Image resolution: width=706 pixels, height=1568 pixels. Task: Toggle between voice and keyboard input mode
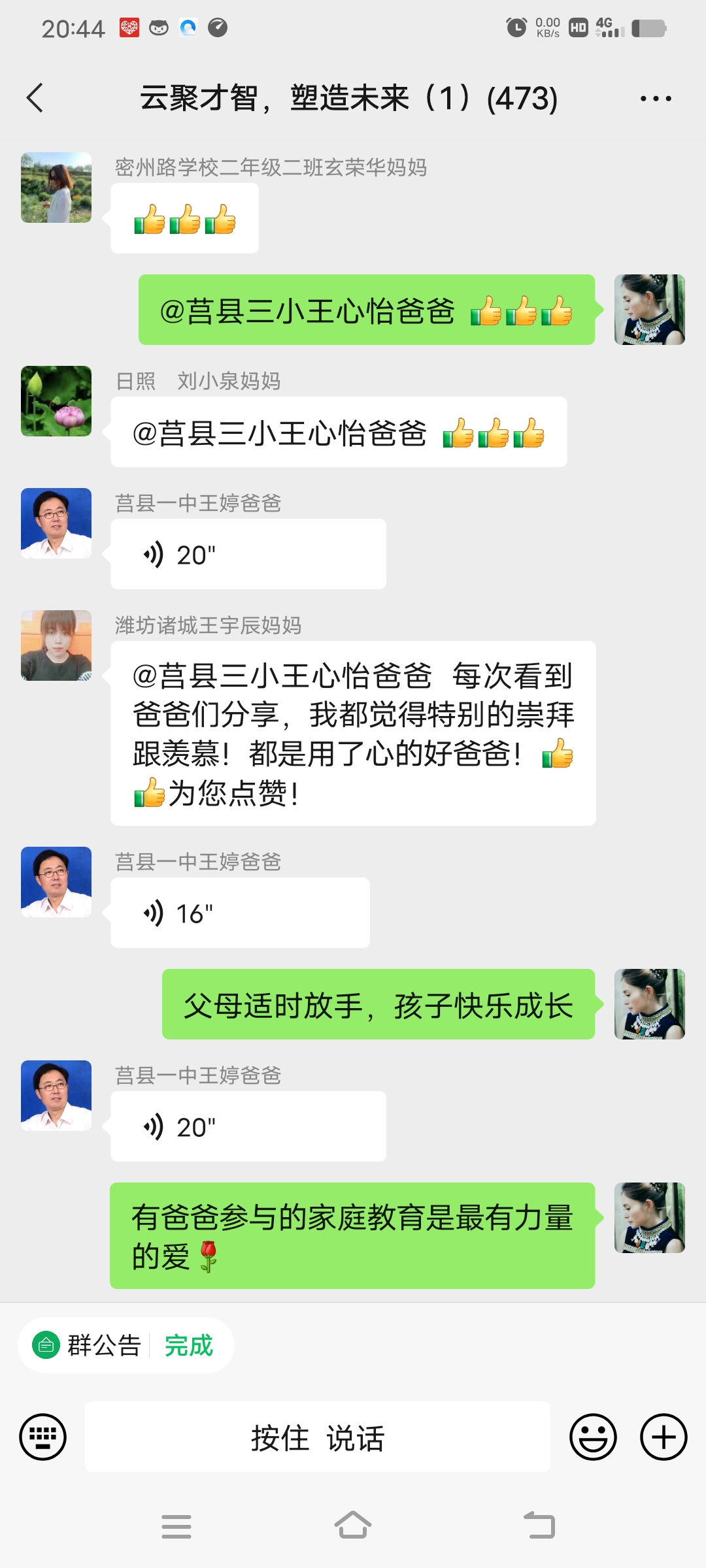41,1437
